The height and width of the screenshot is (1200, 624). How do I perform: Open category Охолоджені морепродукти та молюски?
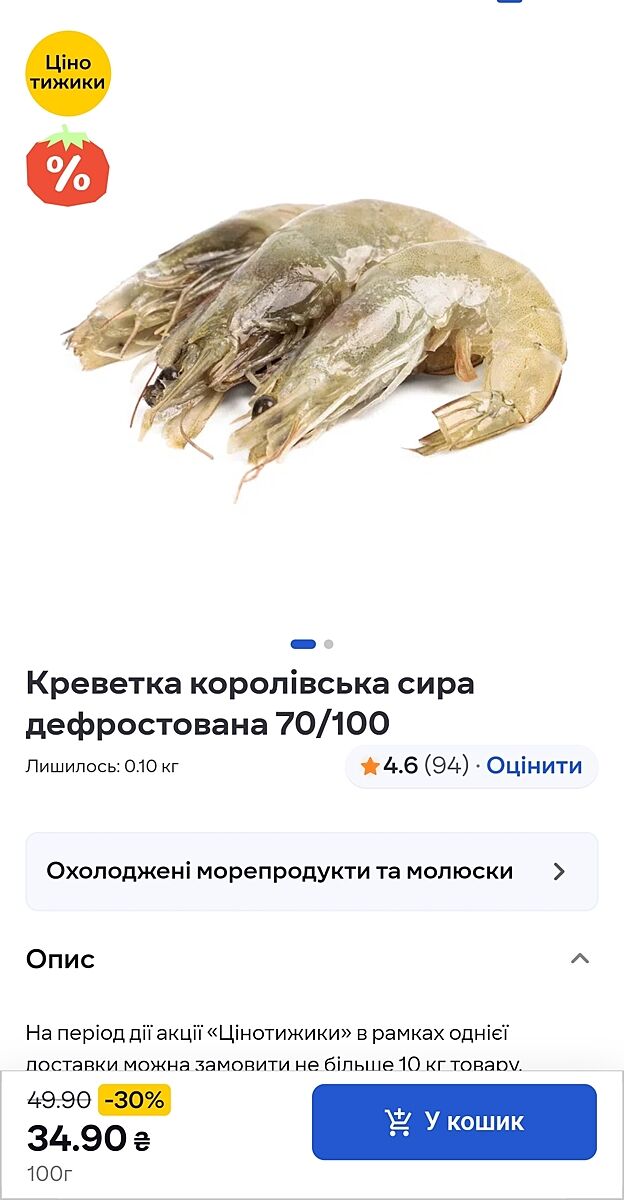tap(311, 871)
